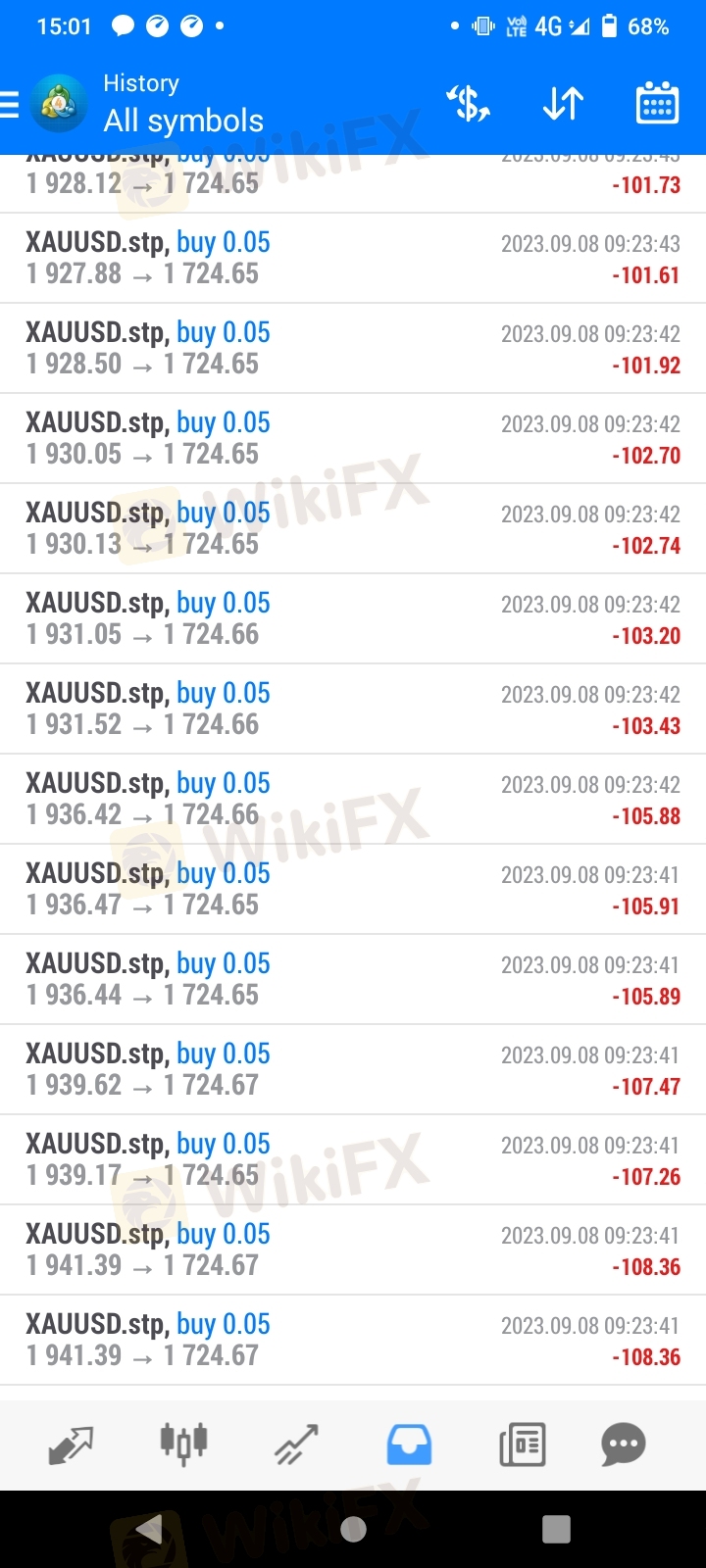
Task: Tap the currency symbol filter icon
Action: click(469, 103)
